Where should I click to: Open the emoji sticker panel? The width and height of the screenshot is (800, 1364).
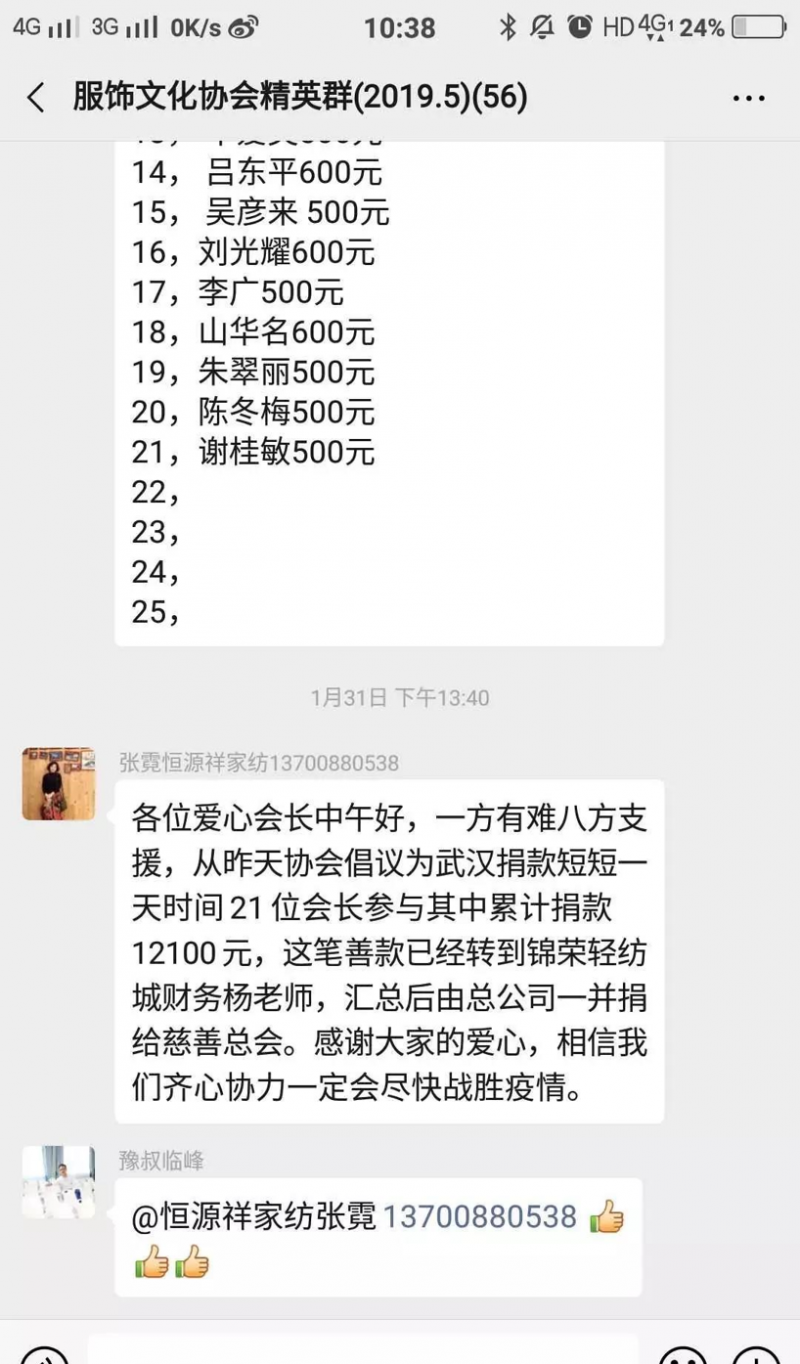point(683,1356)
